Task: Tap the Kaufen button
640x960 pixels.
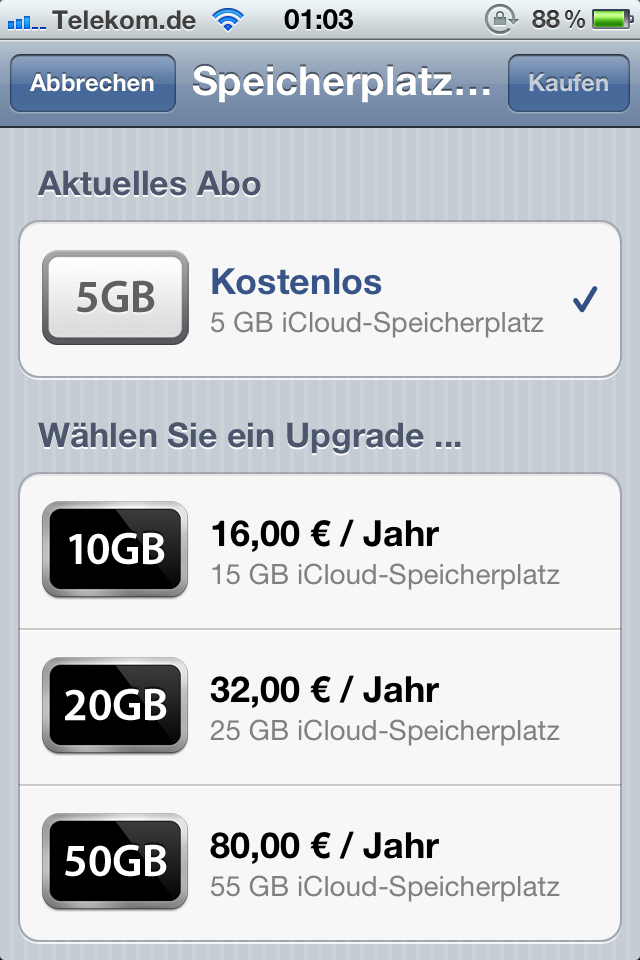Action: point(568,83)
